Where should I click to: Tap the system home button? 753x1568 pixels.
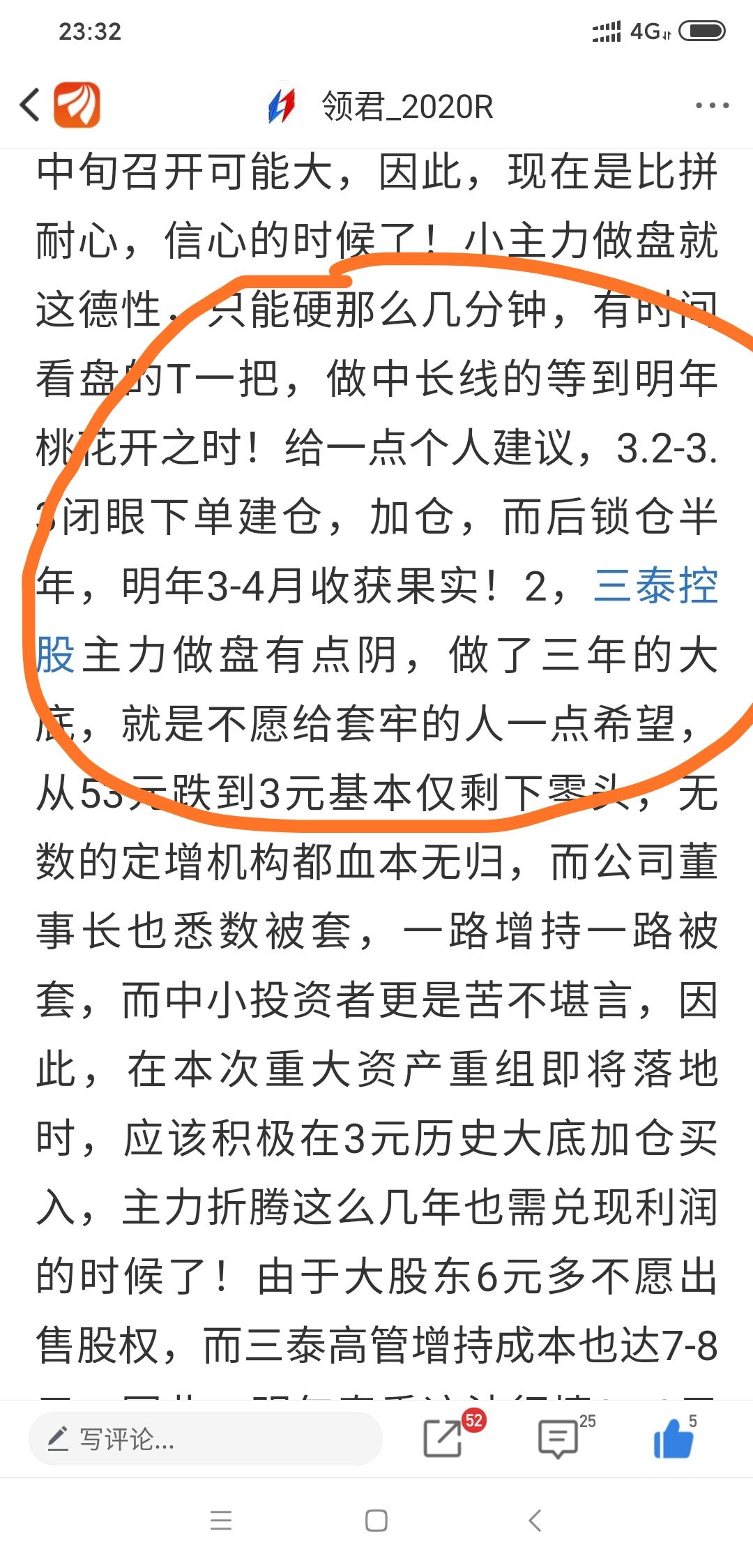376,1521
